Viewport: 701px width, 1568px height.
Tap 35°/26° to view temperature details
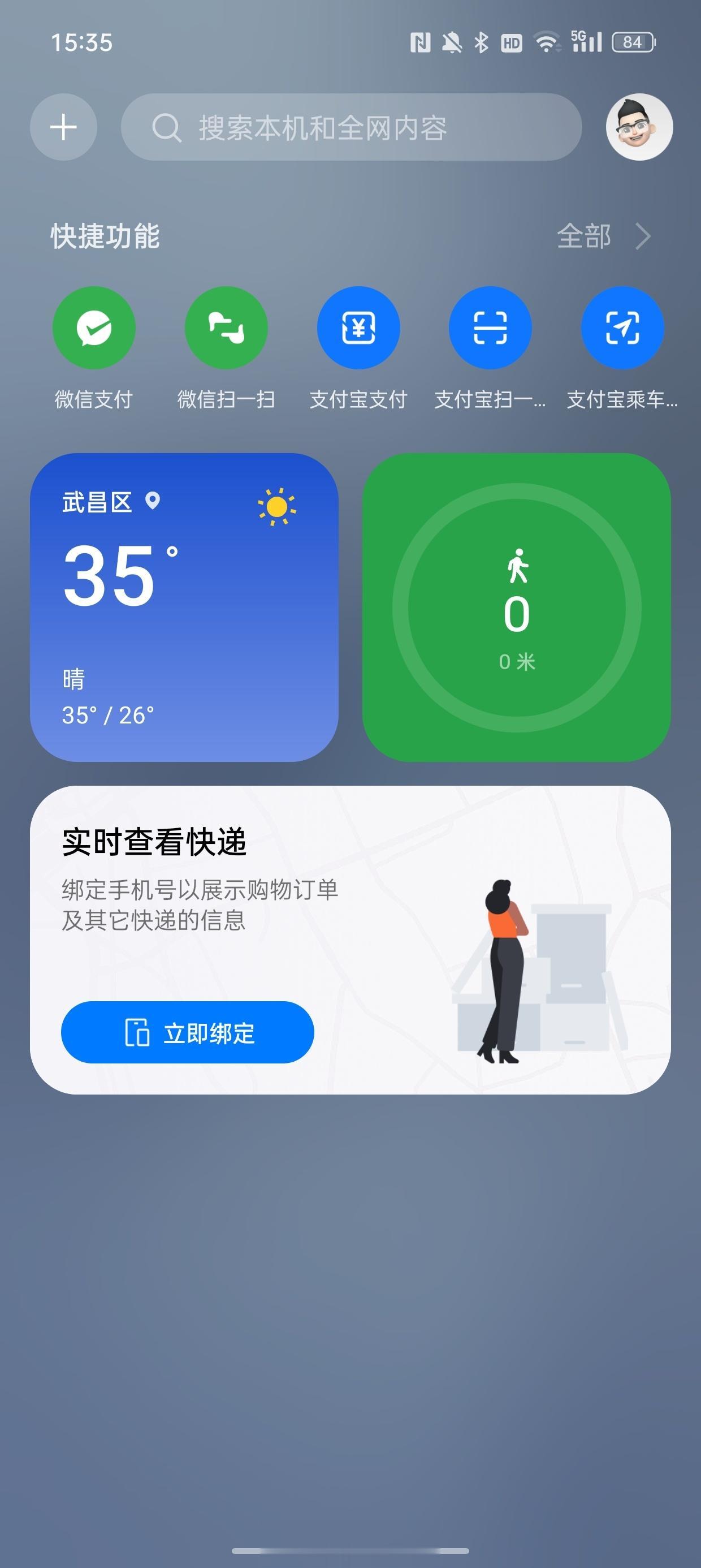pos(109,715)
